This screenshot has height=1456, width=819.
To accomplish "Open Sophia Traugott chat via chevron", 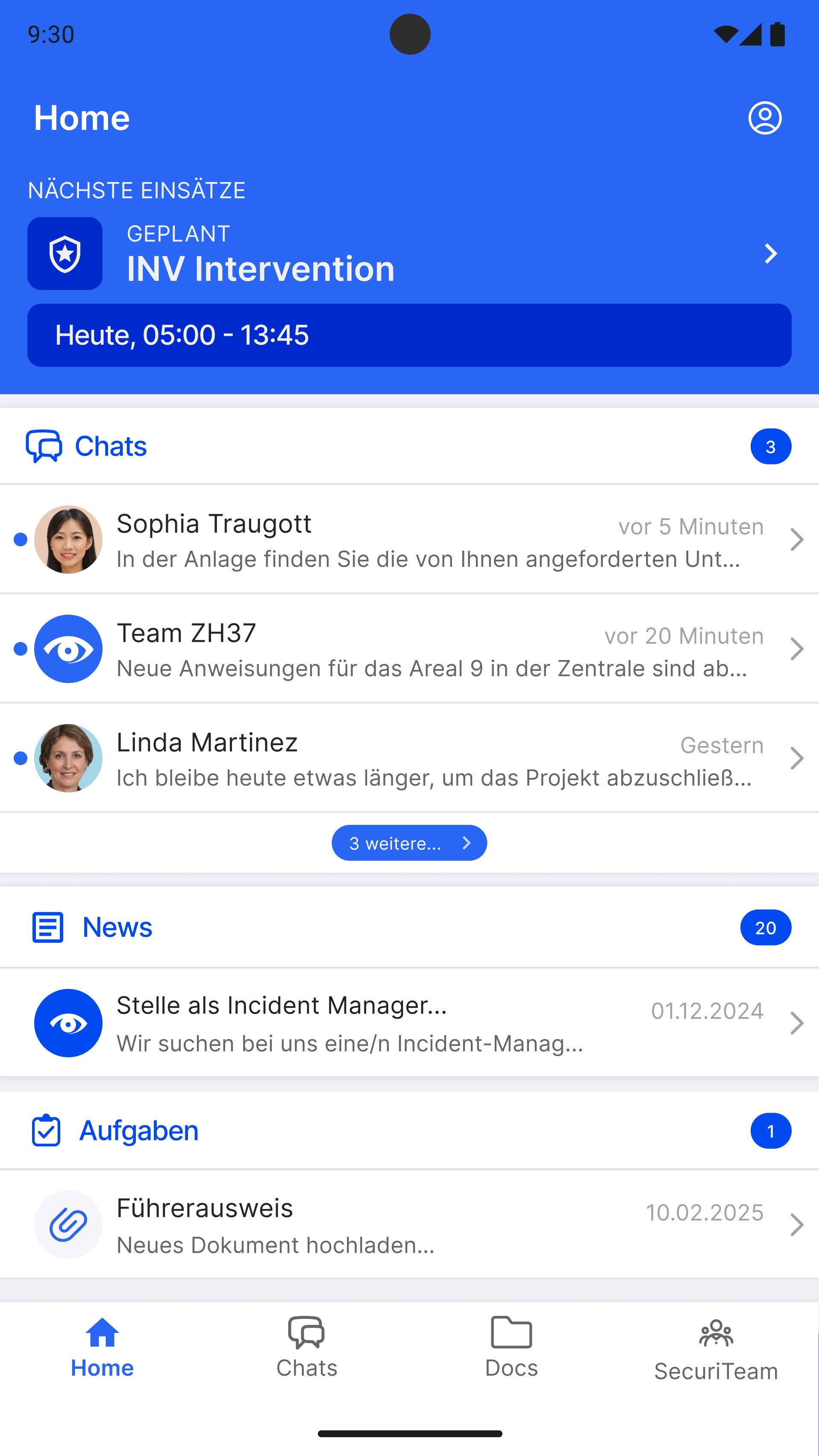I will 798,540.
